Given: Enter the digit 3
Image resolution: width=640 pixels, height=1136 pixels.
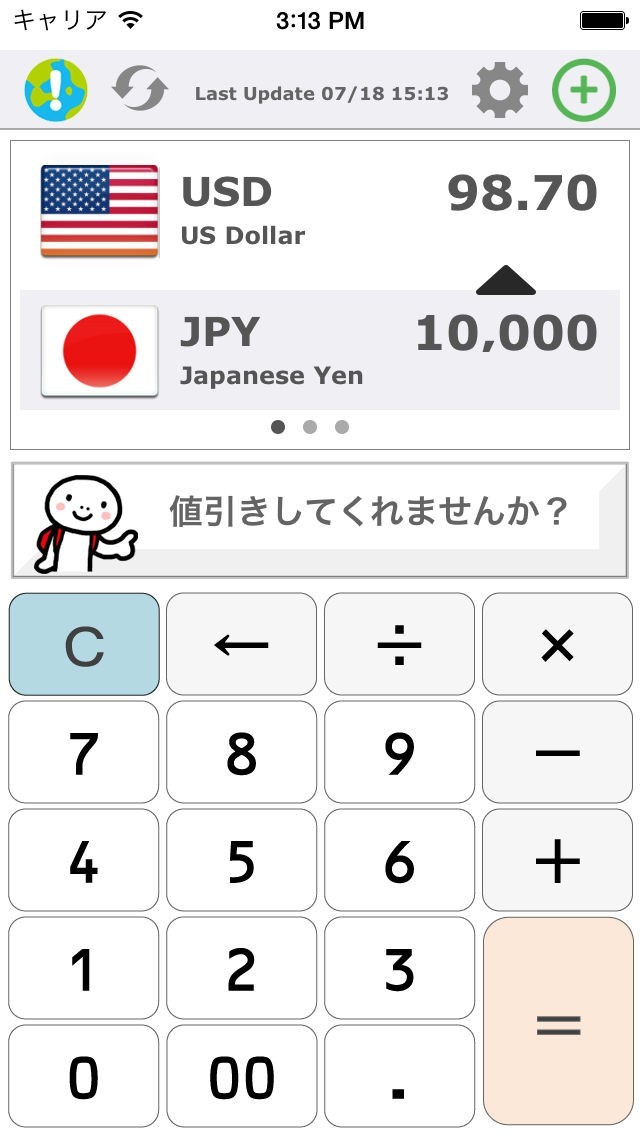Looking at the screenshot, I should 399,969.
